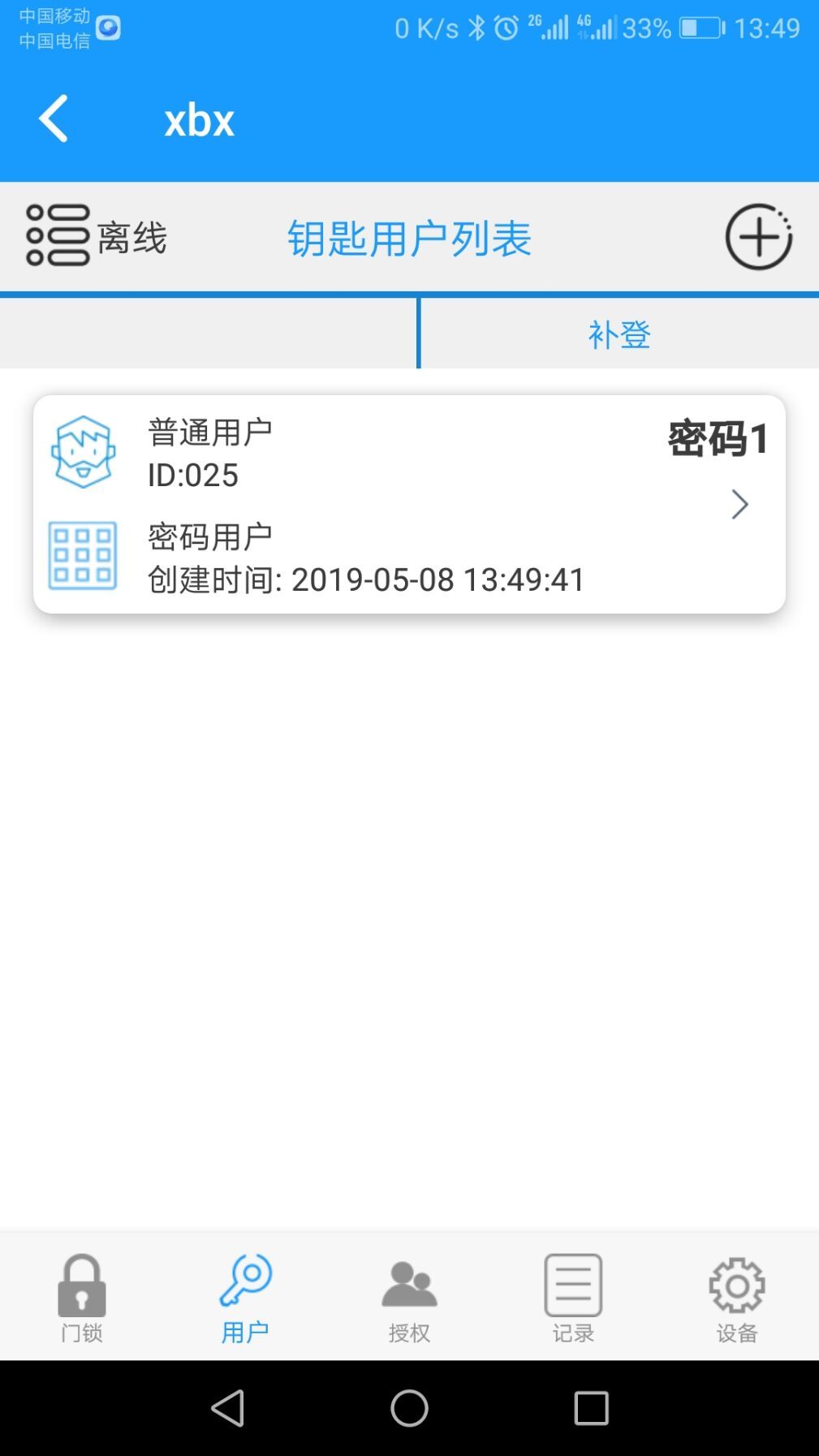The height and width of the screenshot is (1456, 819).
Task: Open the 设备 settings tab
Action: 737,1296
